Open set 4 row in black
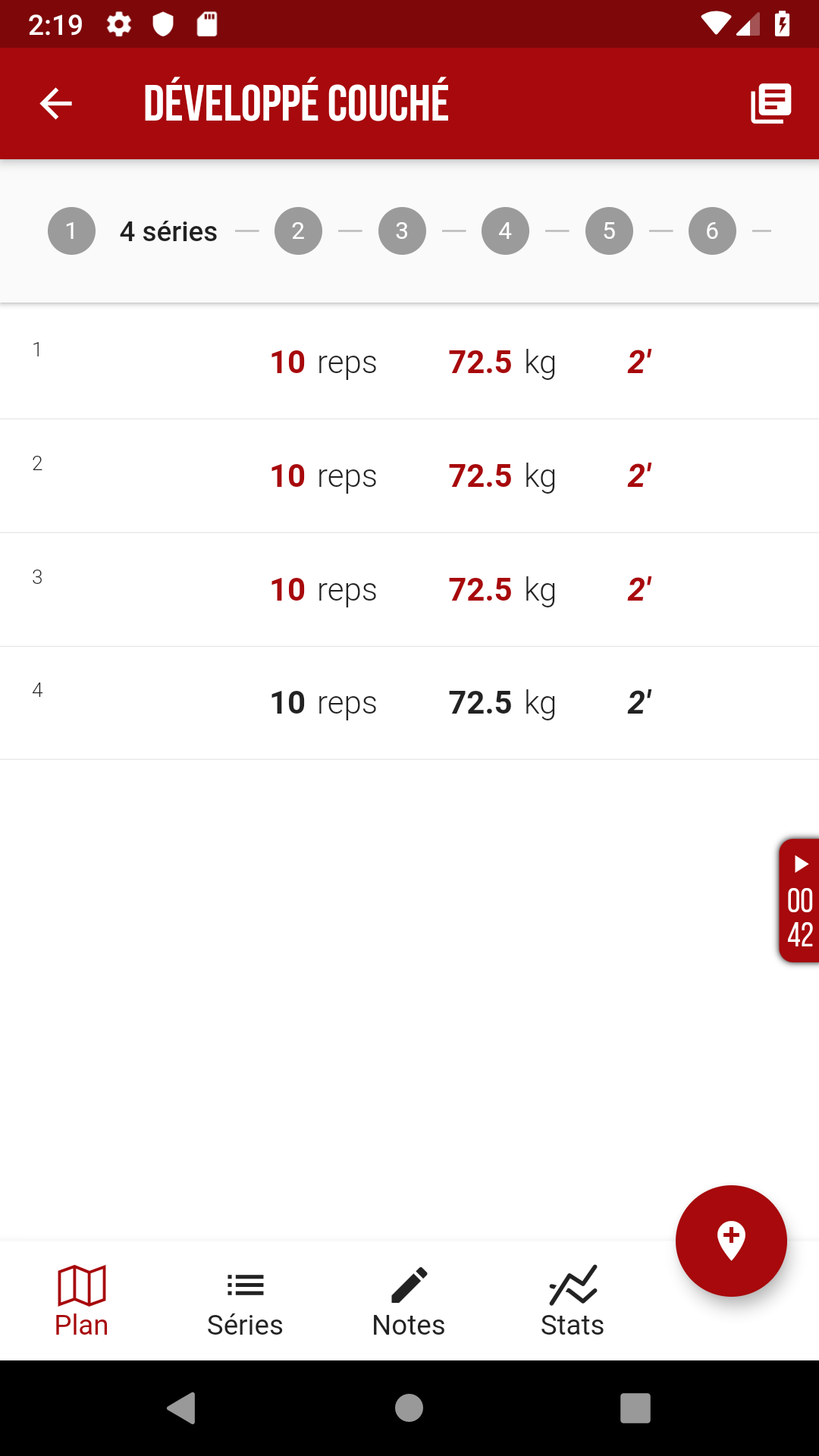Image resolution: width=819 pixels, height=1456 pixels. (x=409, y=703)
